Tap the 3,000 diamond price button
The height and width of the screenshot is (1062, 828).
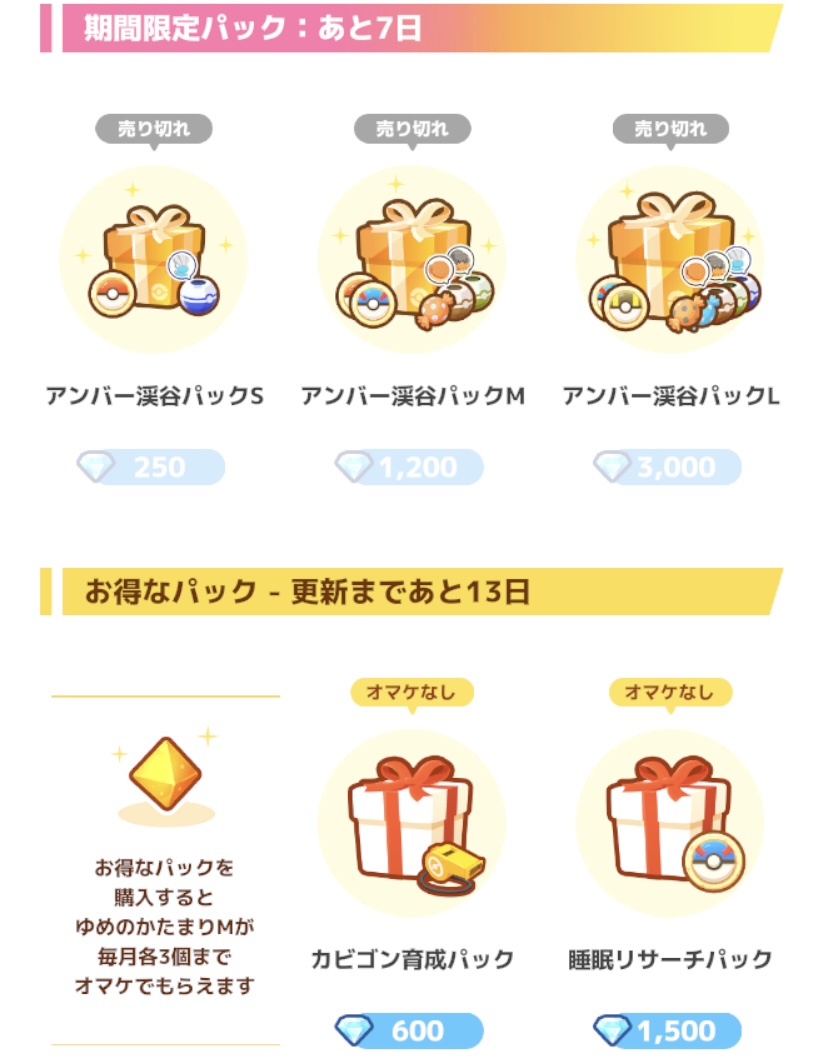click(x=667, y=467)
